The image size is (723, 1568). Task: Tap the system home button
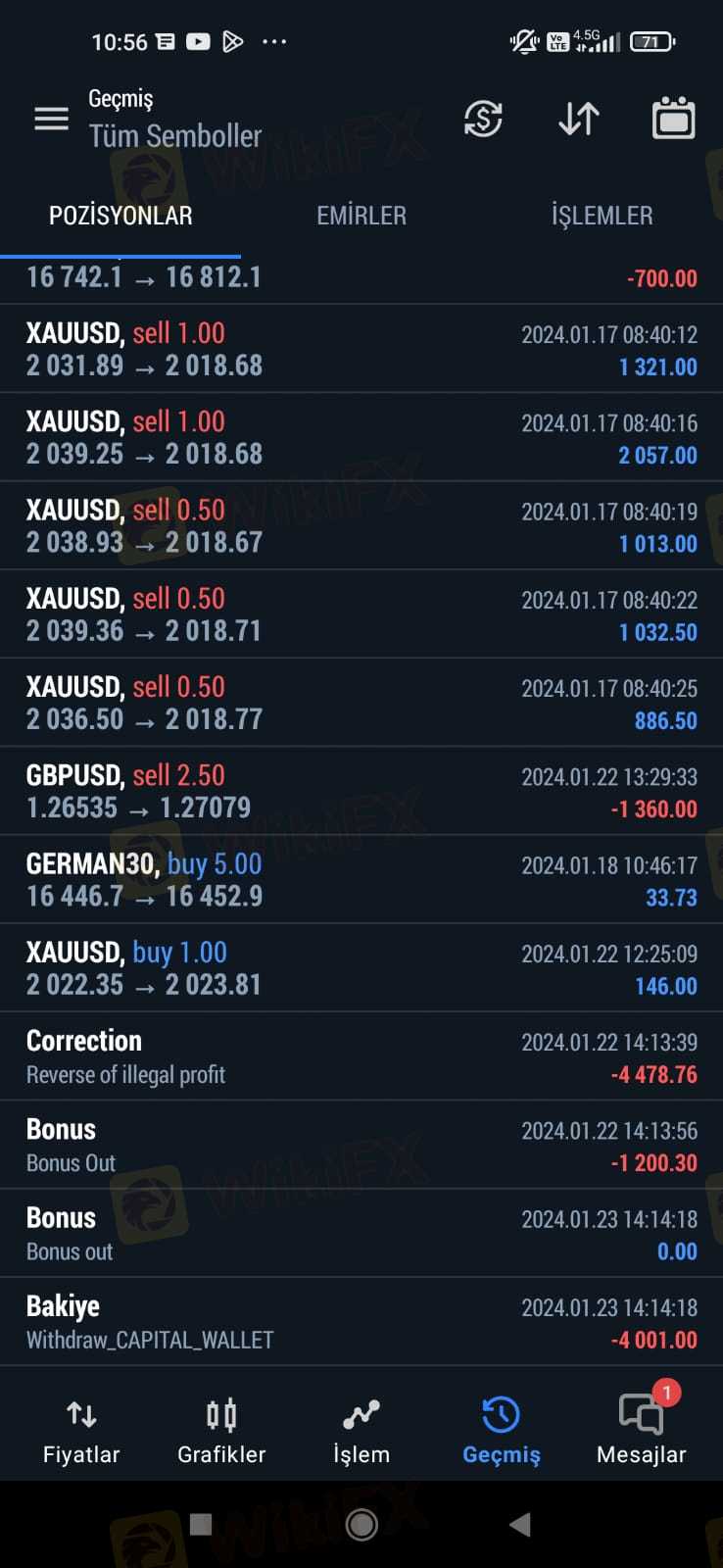[361, 1524]
